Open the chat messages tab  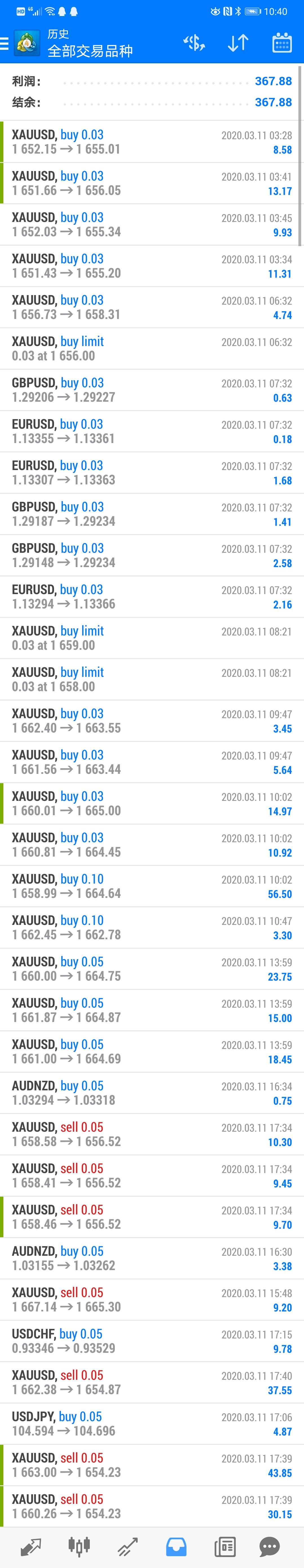coord(269,1546)
